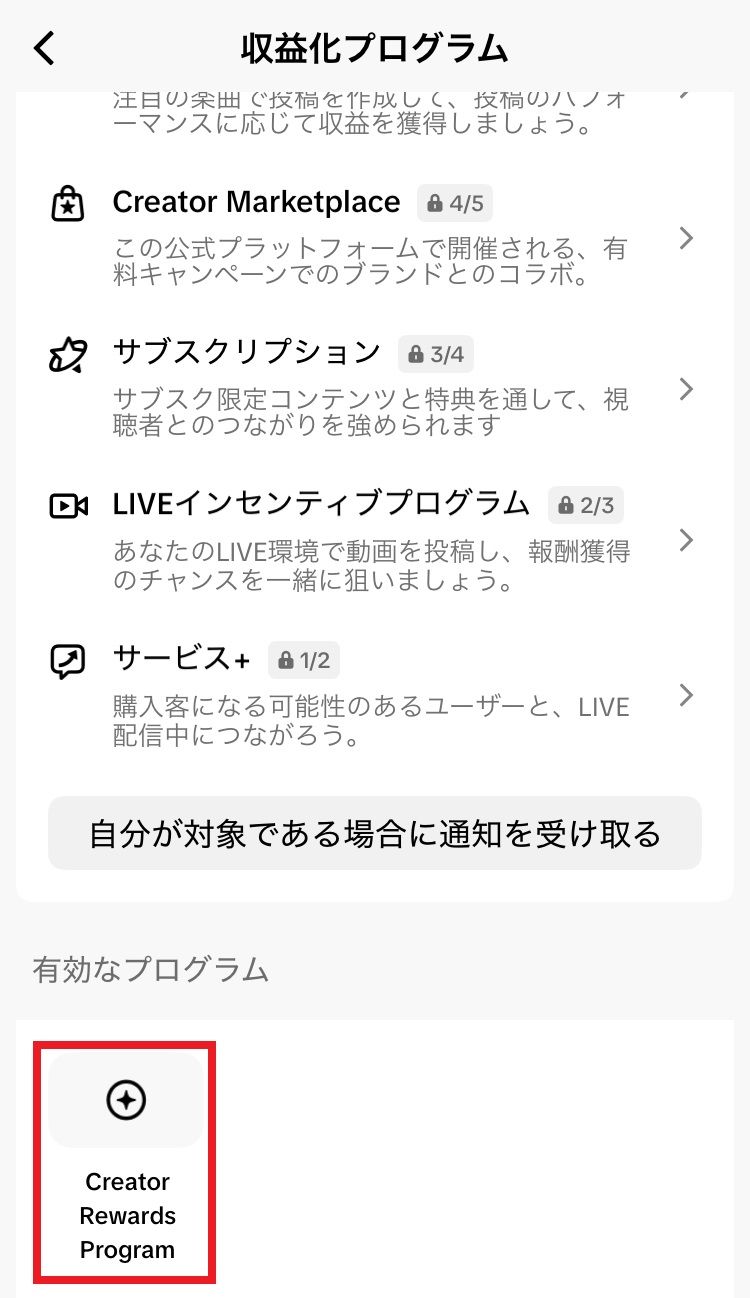Open the サービス+ program row

pos(372,694)
